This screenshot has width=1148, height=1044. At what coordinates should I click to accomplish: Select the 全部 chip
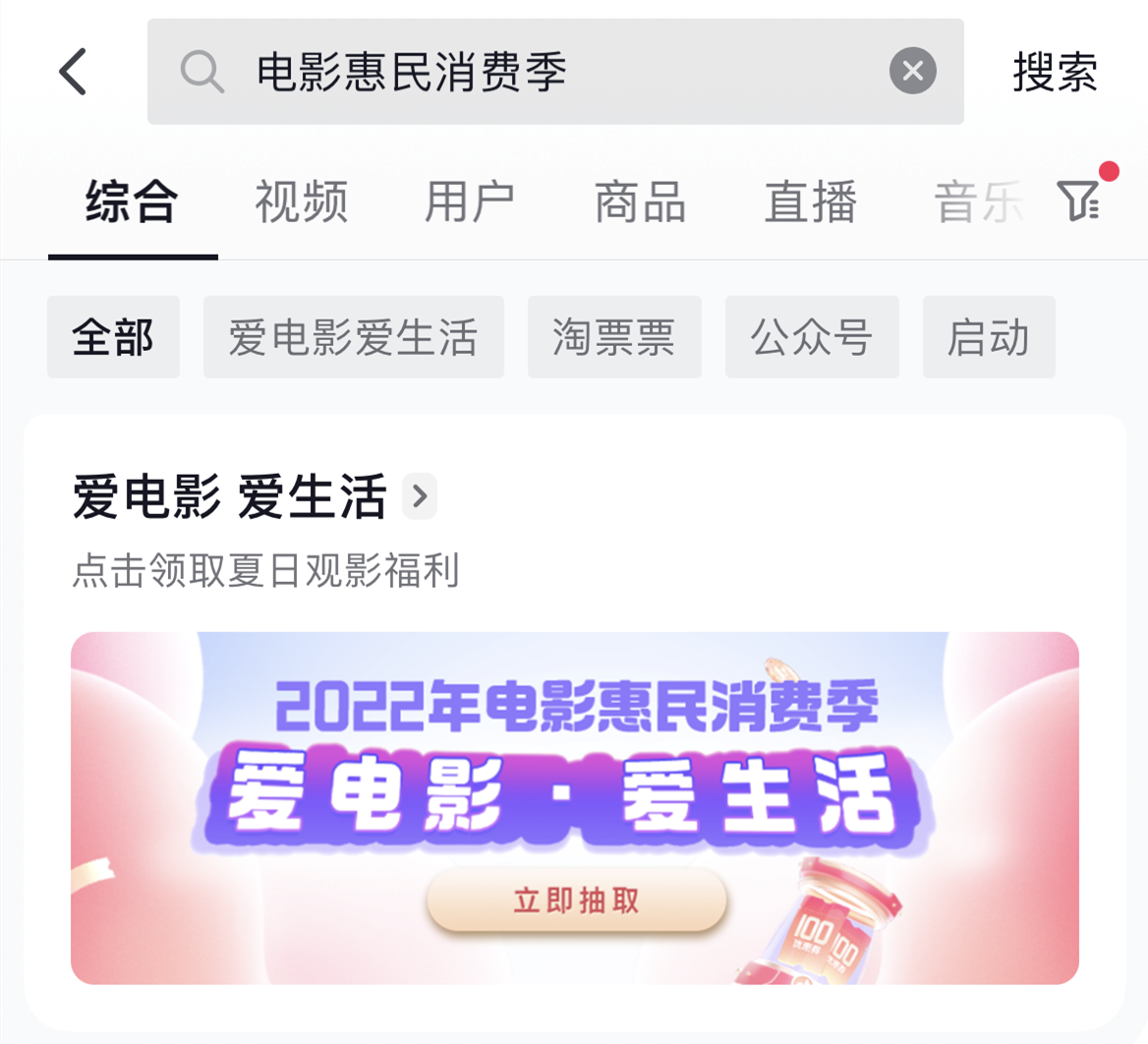pos(113,337)
